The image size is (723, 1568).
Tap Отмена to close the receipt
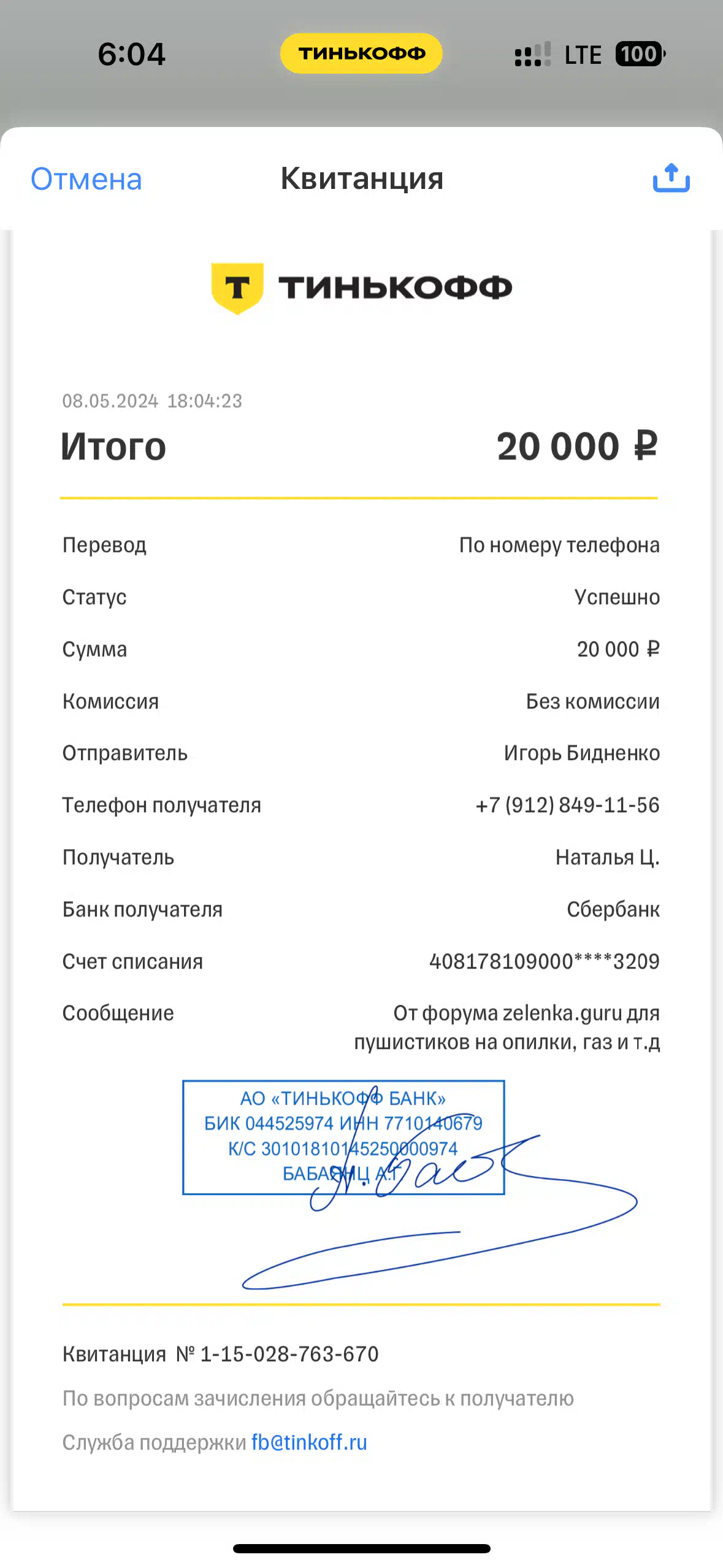86,180
